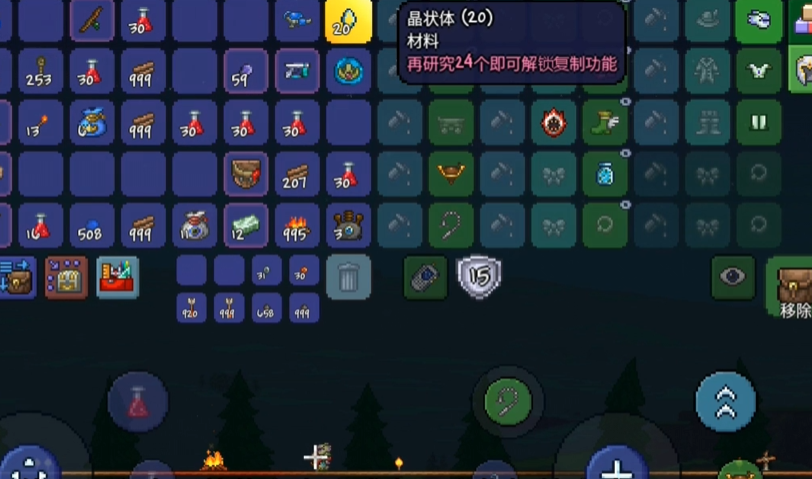The image size is (812, 479).
Task: Select the blue money bag item
Action: point(92,123)
